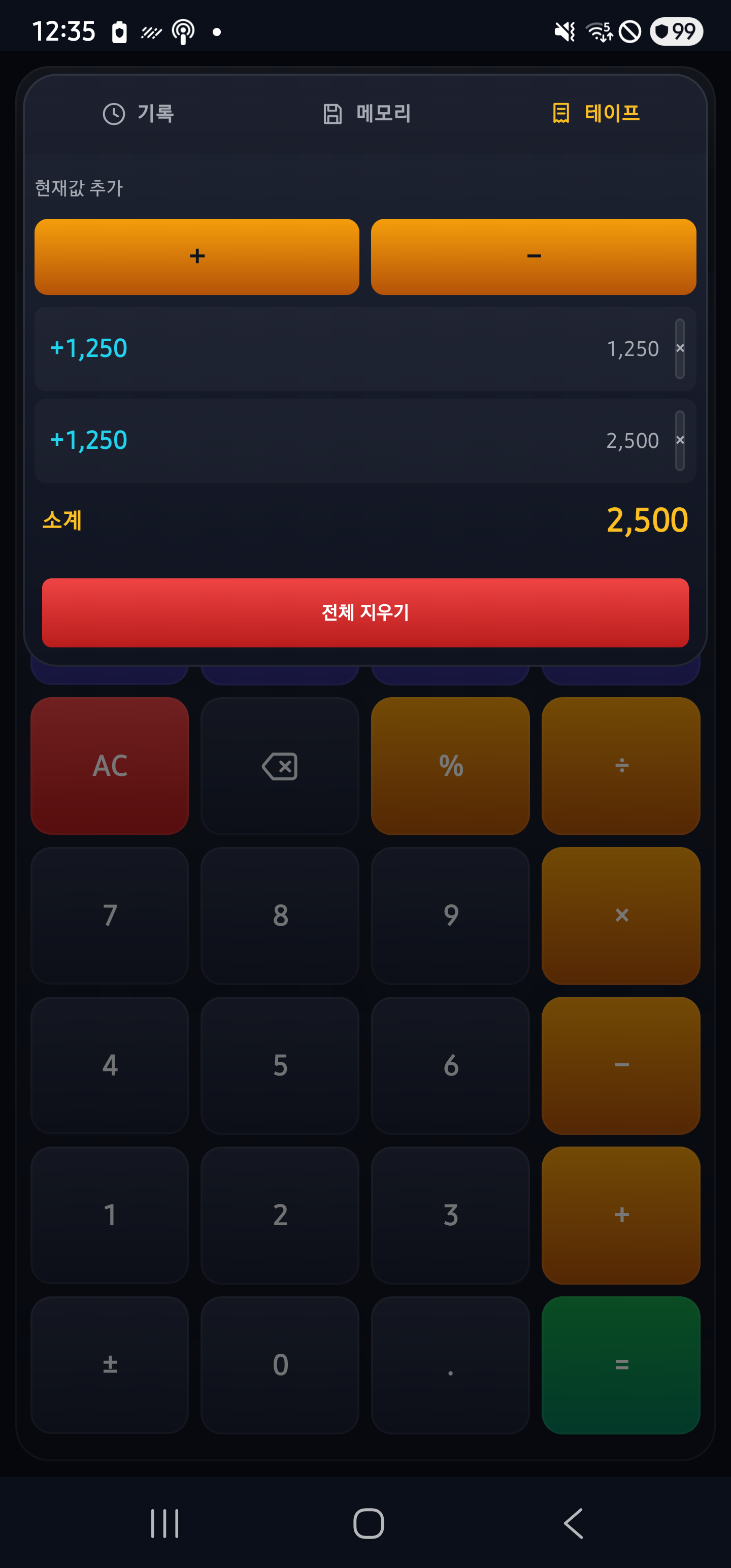The width and height of the screenshot is (731, 1568).
Task: Switch to the 메모리 tab
Action: [x=367, y=114]
